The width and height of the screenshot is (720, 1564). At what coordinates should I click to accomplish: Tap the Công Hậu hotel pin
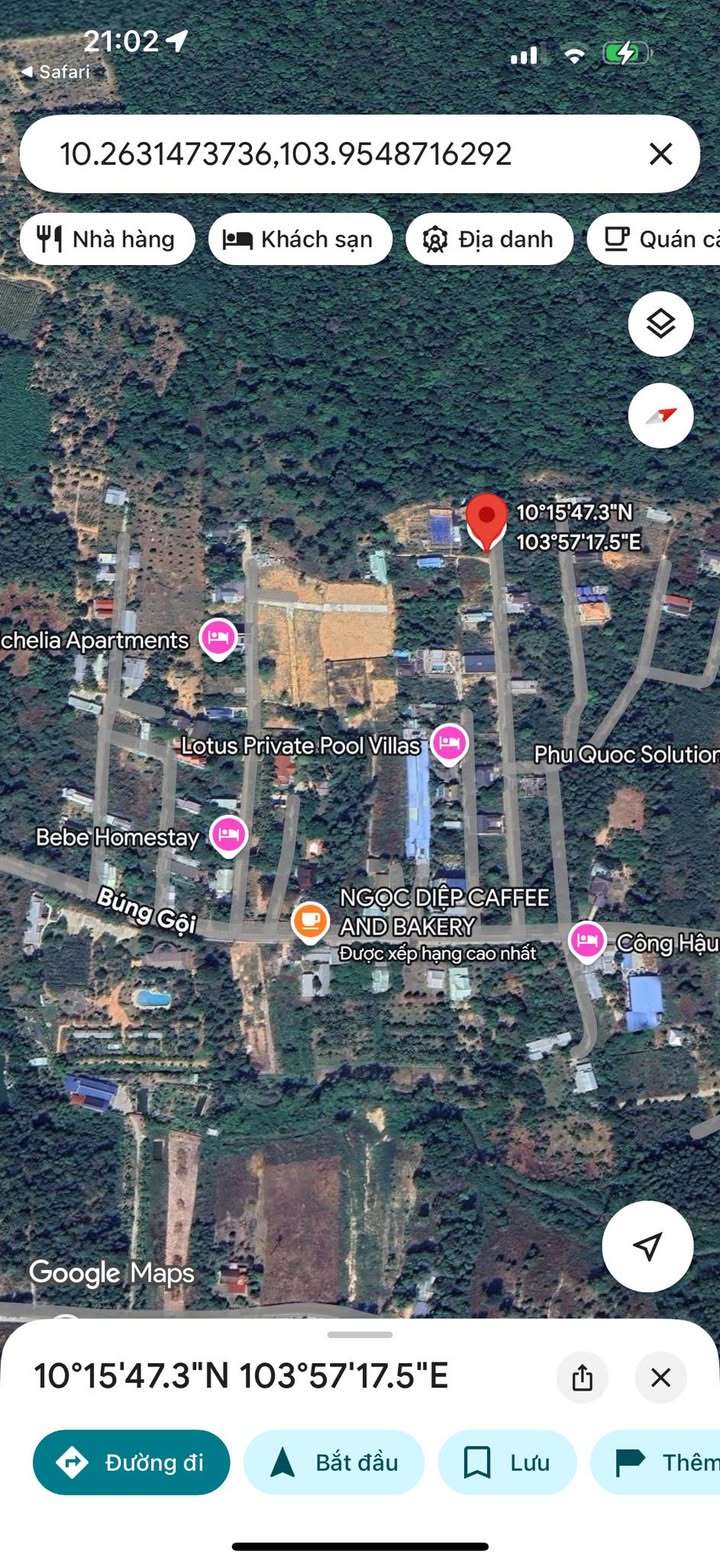coord(587,940)
